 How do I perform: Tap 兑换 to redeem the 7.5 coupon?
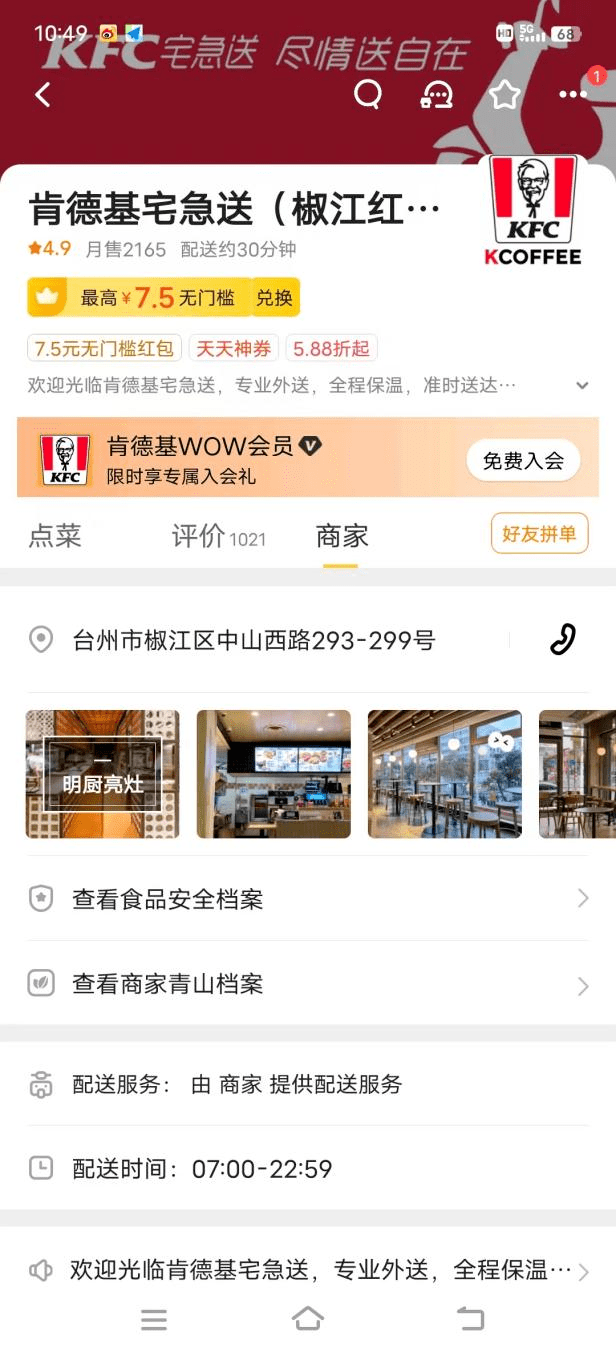click(274, 297)
